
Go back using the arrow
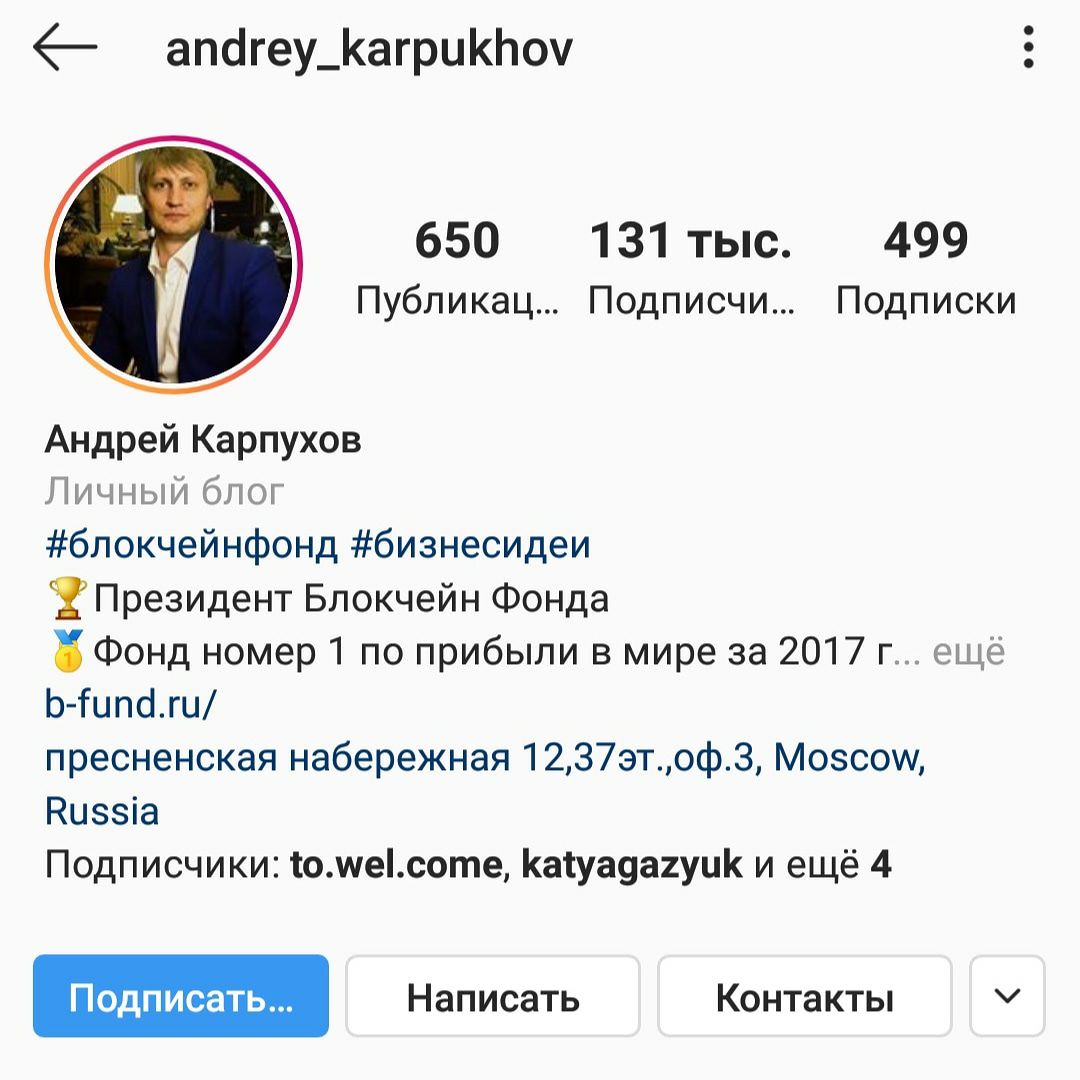coord(65,48)
